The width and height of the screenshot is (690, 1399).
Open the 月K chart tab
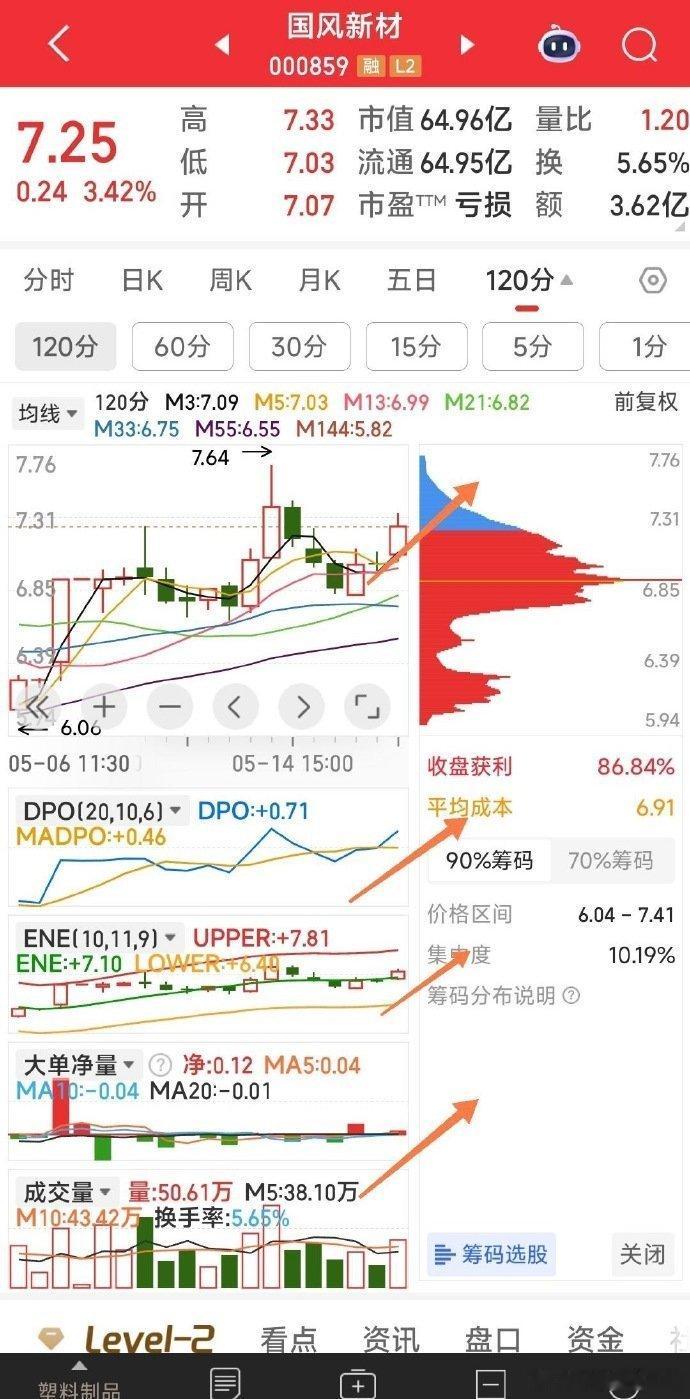[319, 281]
